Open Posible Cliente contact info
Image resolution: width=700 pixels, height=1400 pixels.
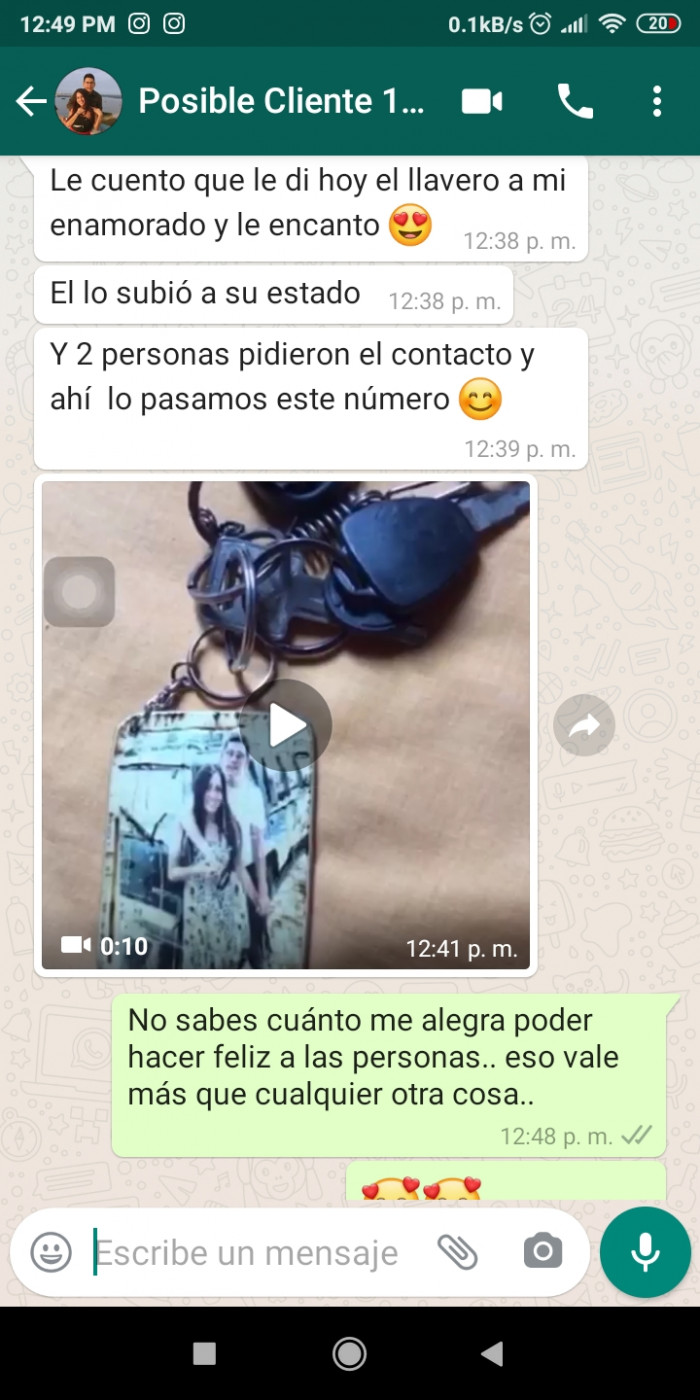click(x=280, y=101)
